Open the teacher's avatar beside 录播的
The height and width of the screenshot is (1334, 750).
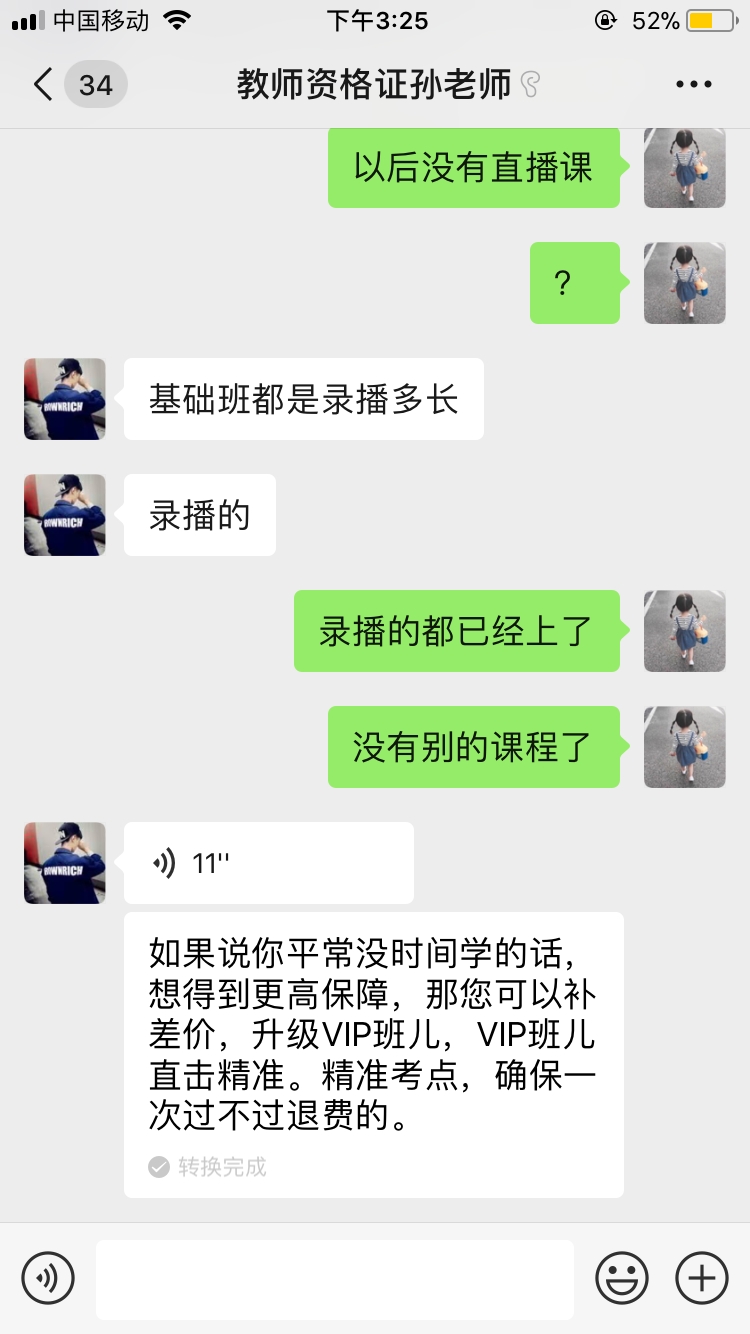tap(65, 515)
